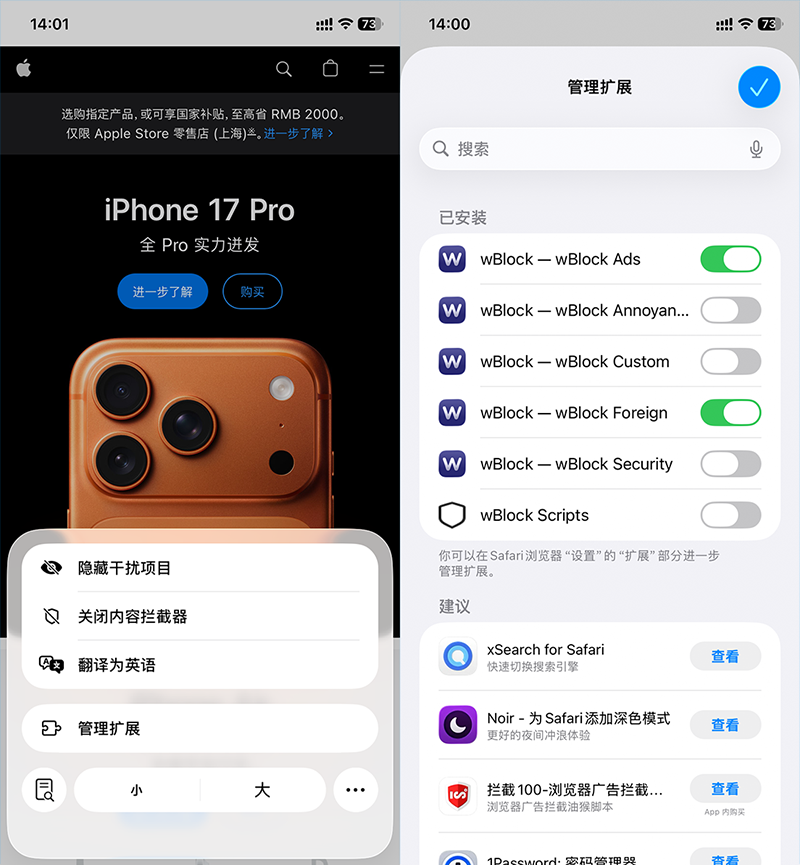The width and height of the screenshot is (800, 865).
Task: Open the three-dot more options button
Action: click(355, 790)
